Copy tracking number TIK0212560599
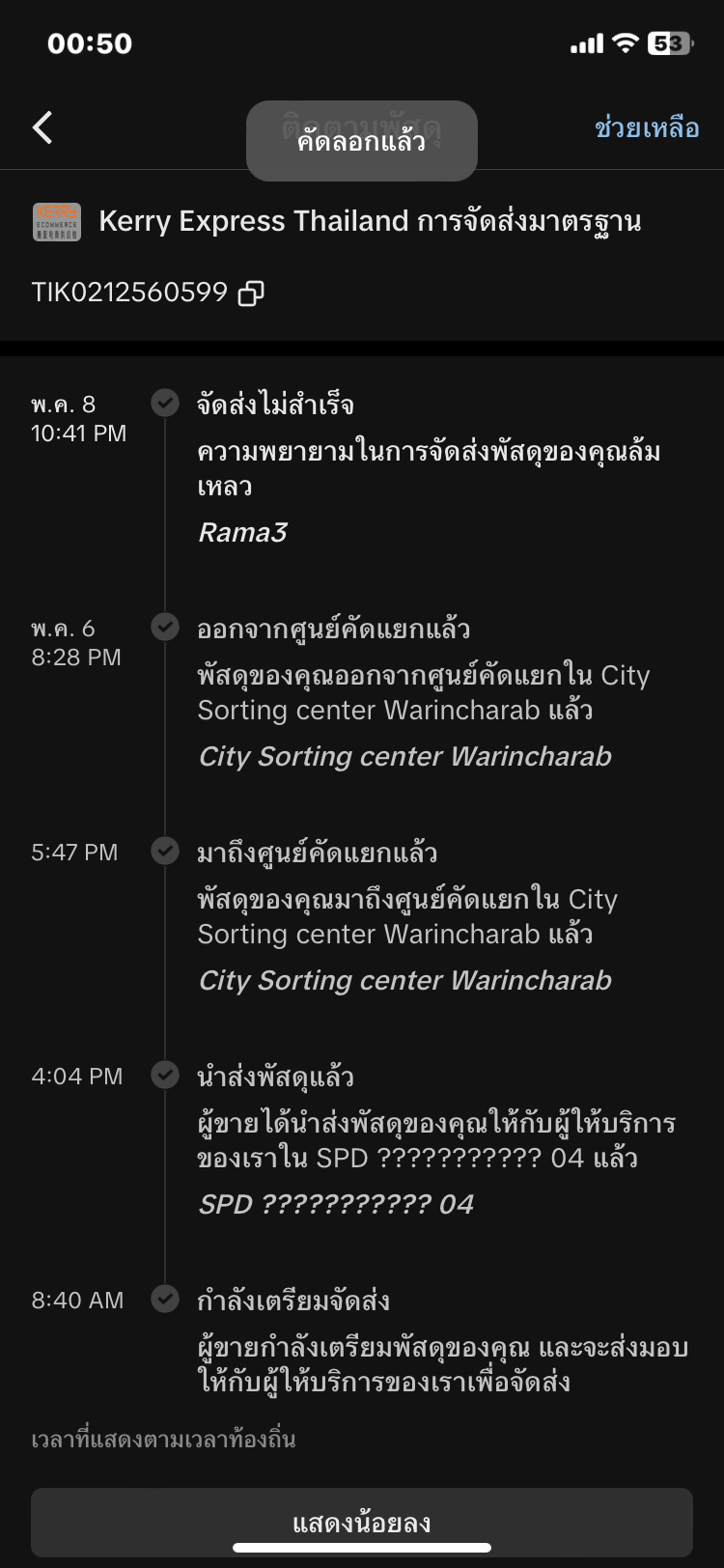This screenshot has width=724, height=1568. pyautogui.click(x=251, y=293)
